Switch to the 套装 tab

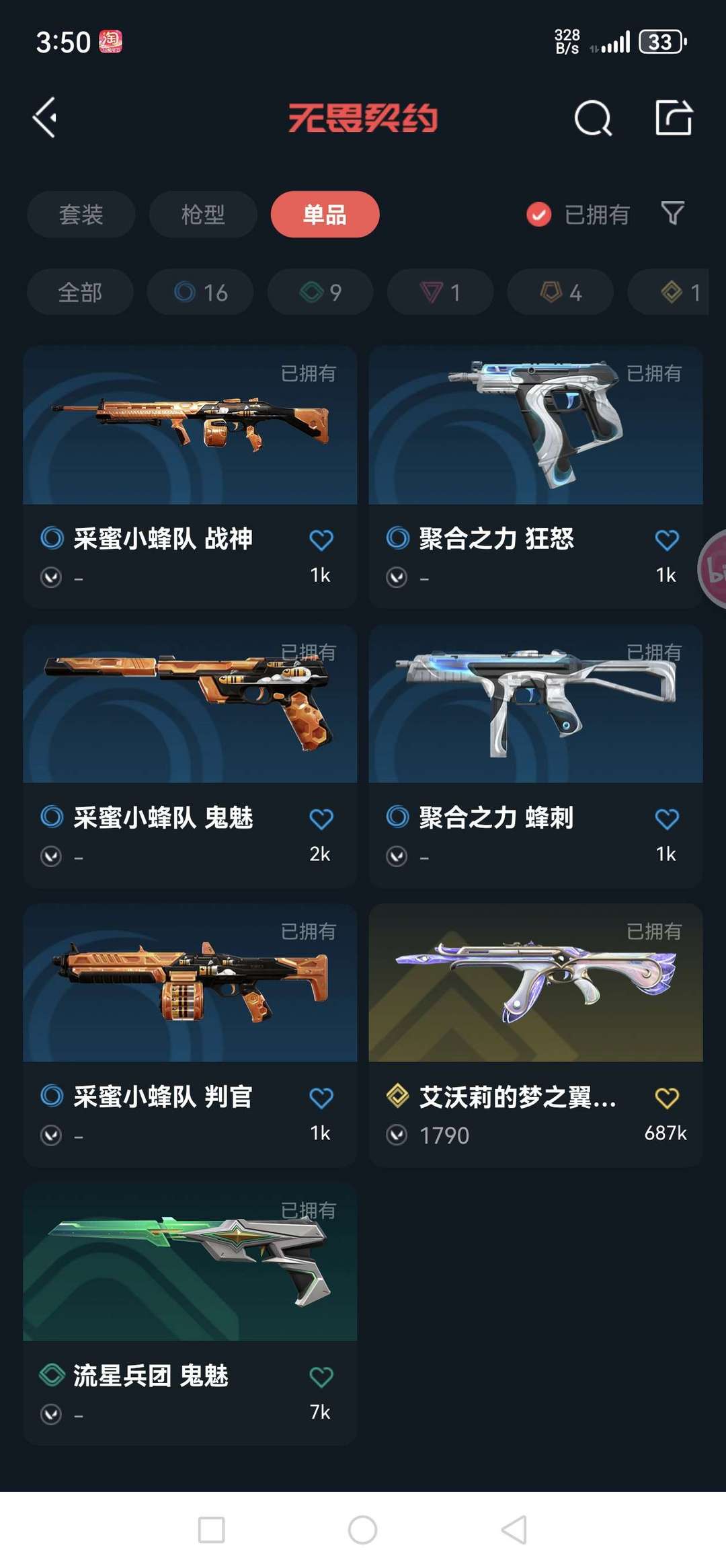click(x=81, y=215)
